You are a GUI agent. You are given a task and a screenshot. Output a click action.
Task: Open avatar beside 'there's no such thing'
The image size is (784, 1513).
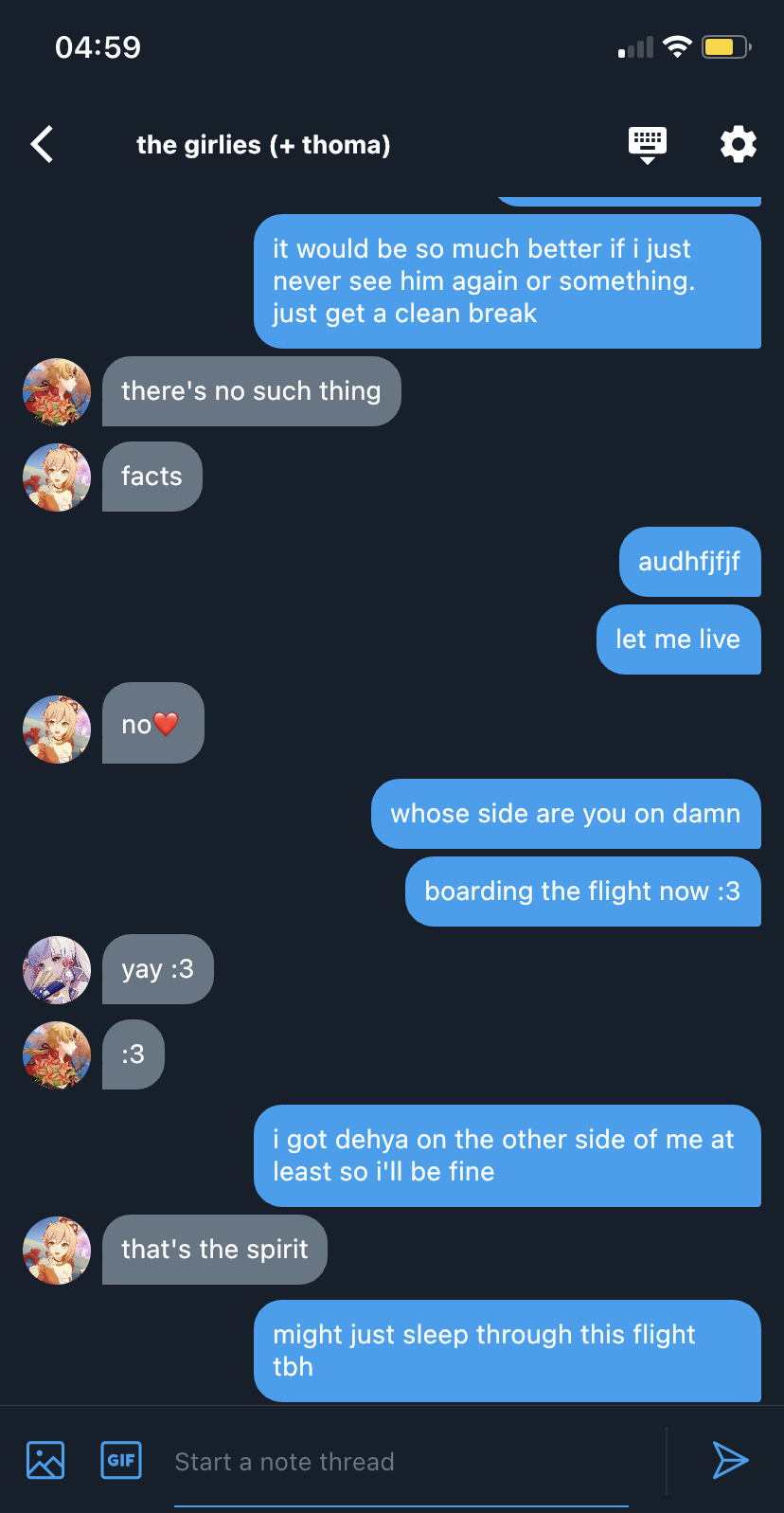pos(57,391)
